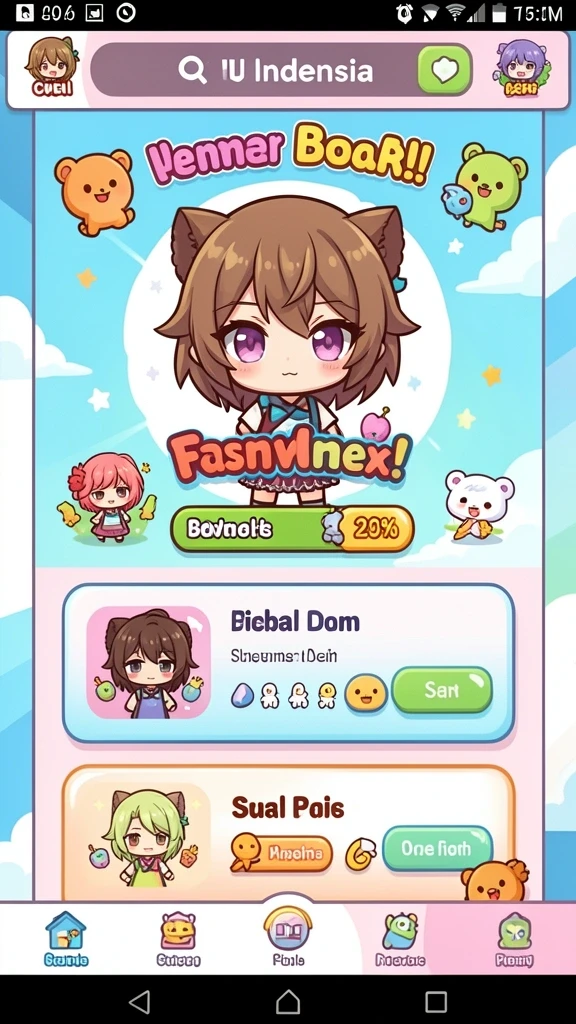The width and height of the screenshot is (576, 1024).
Task: Tap the green progress button showing 20%
Action: tap(292, 528)
